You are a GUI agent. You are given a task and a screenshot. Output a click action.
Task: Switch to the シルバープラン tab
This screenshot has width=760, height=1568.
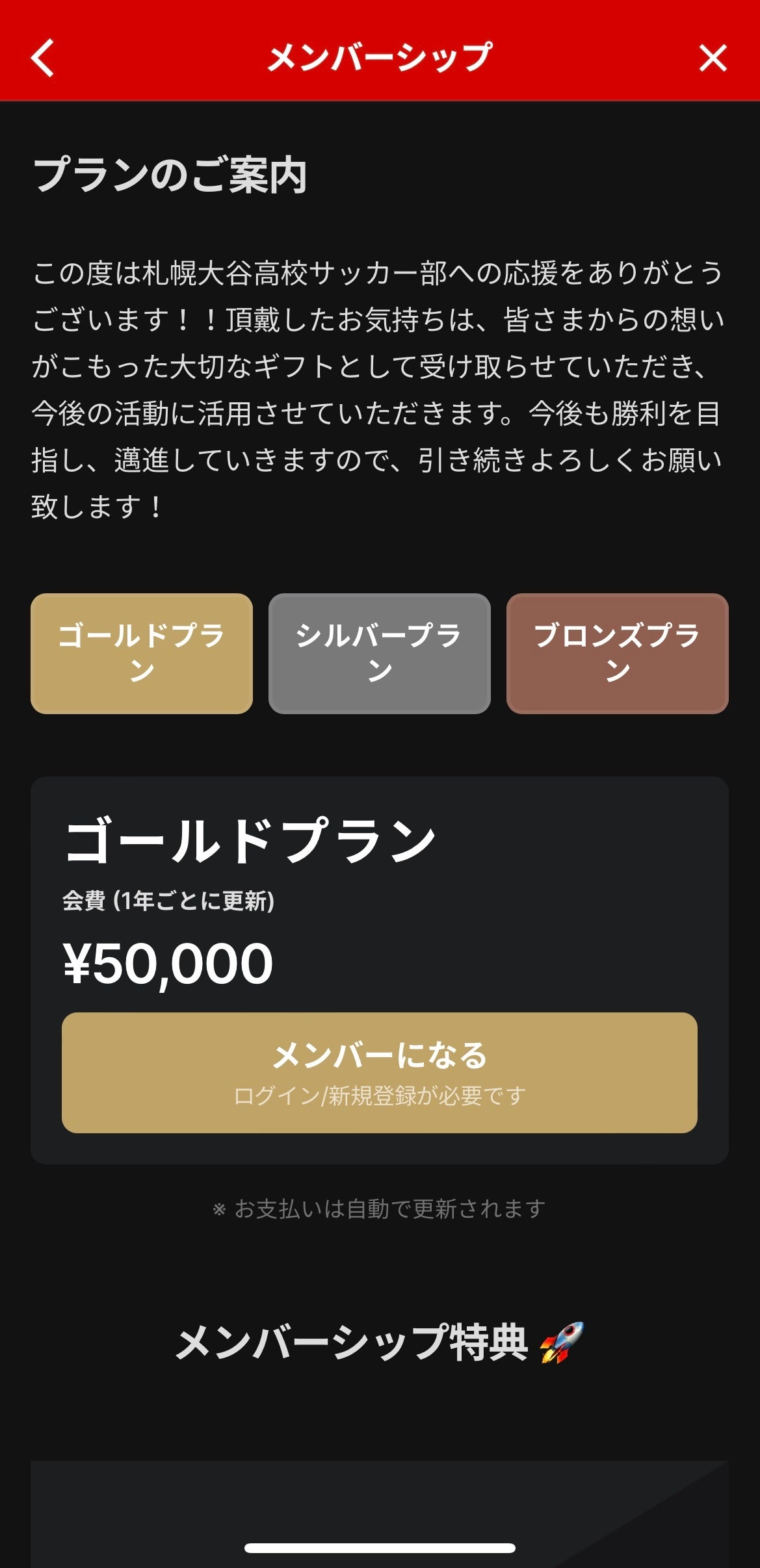380,653
